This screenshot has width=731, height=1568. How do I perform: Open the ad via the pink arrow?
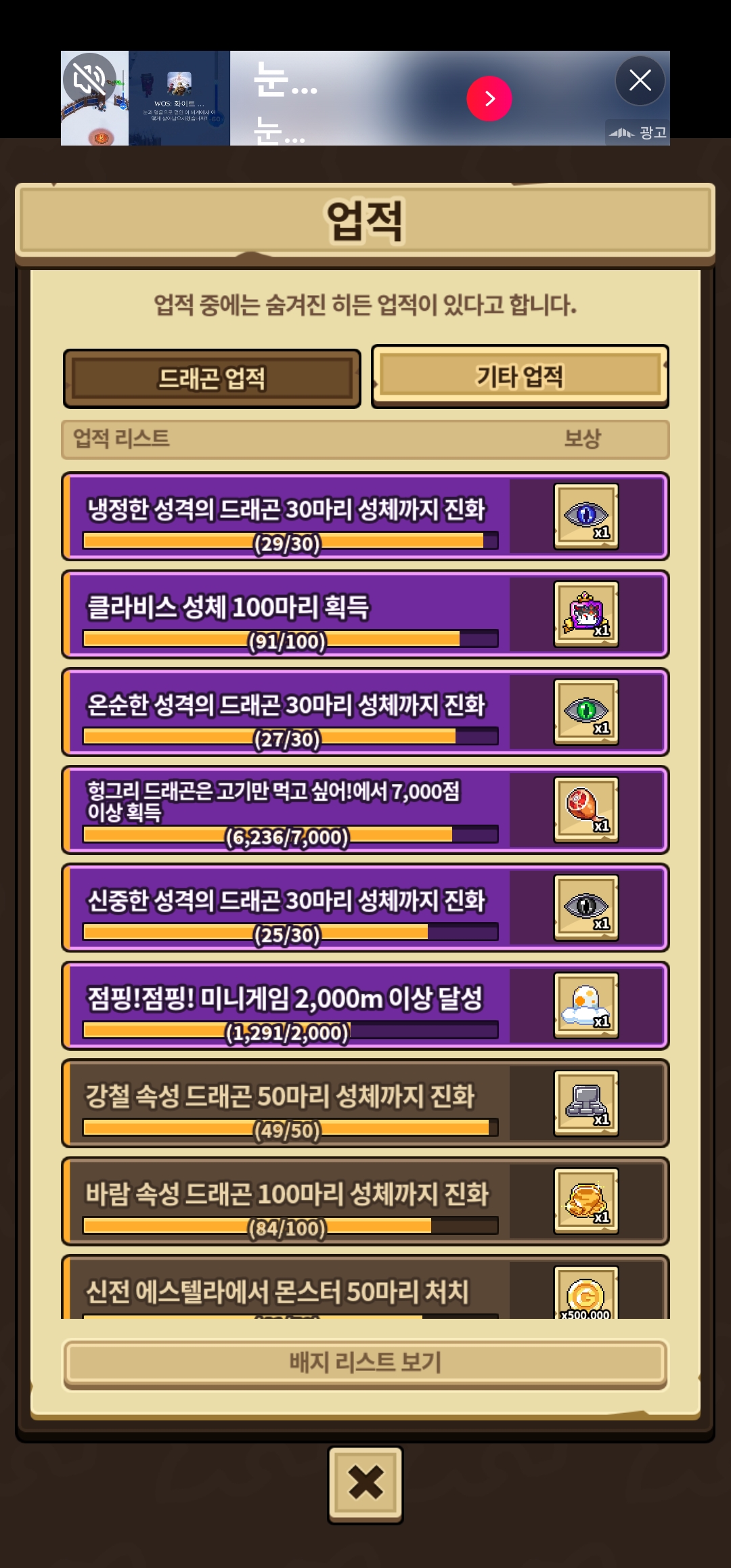tap(489, 99)
